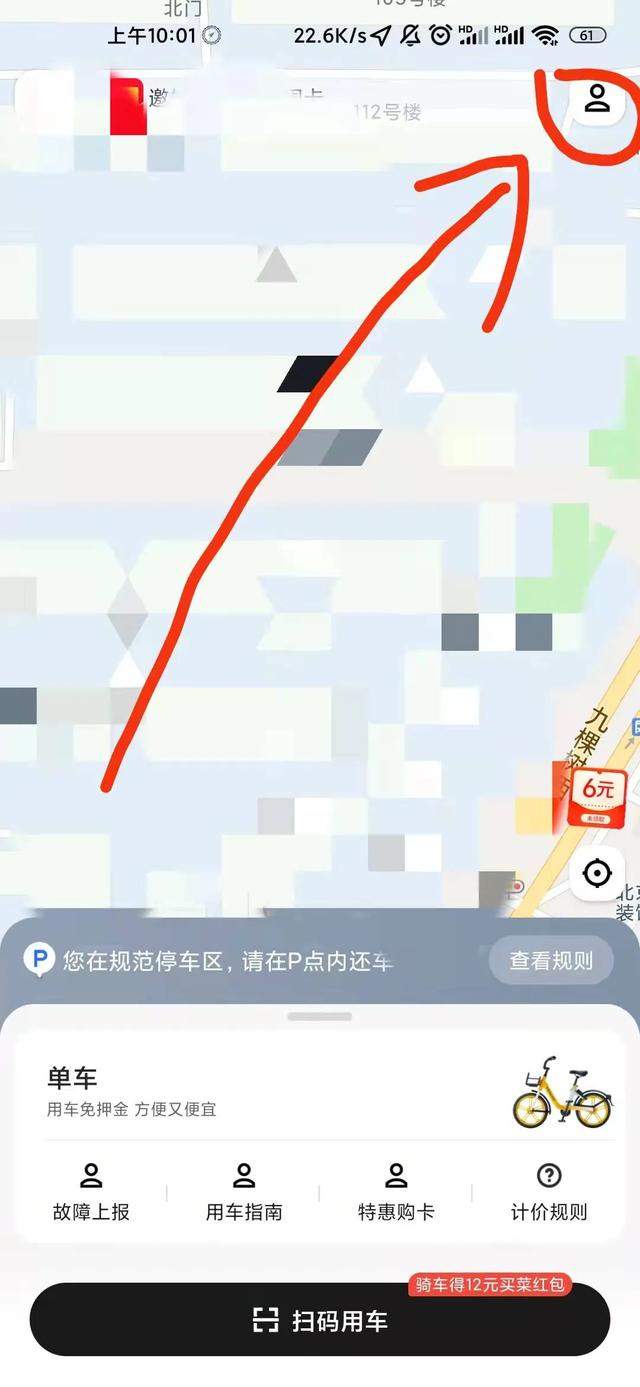Tap 查看规则 to view parking rules
Viewport: 640px width, 1387px height.
551,961
